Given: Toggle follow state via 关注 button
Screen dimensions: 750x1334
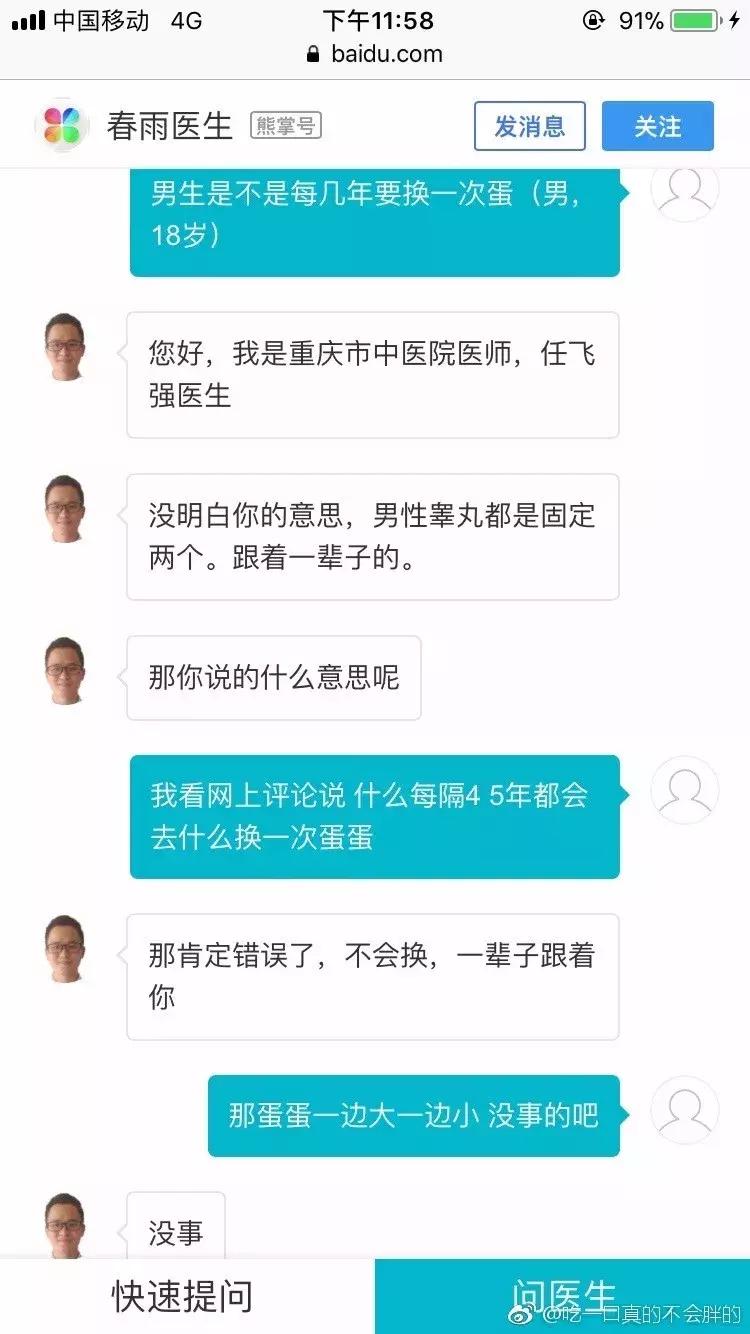Looking at the screenshot, I should click(x=657, y=126).
